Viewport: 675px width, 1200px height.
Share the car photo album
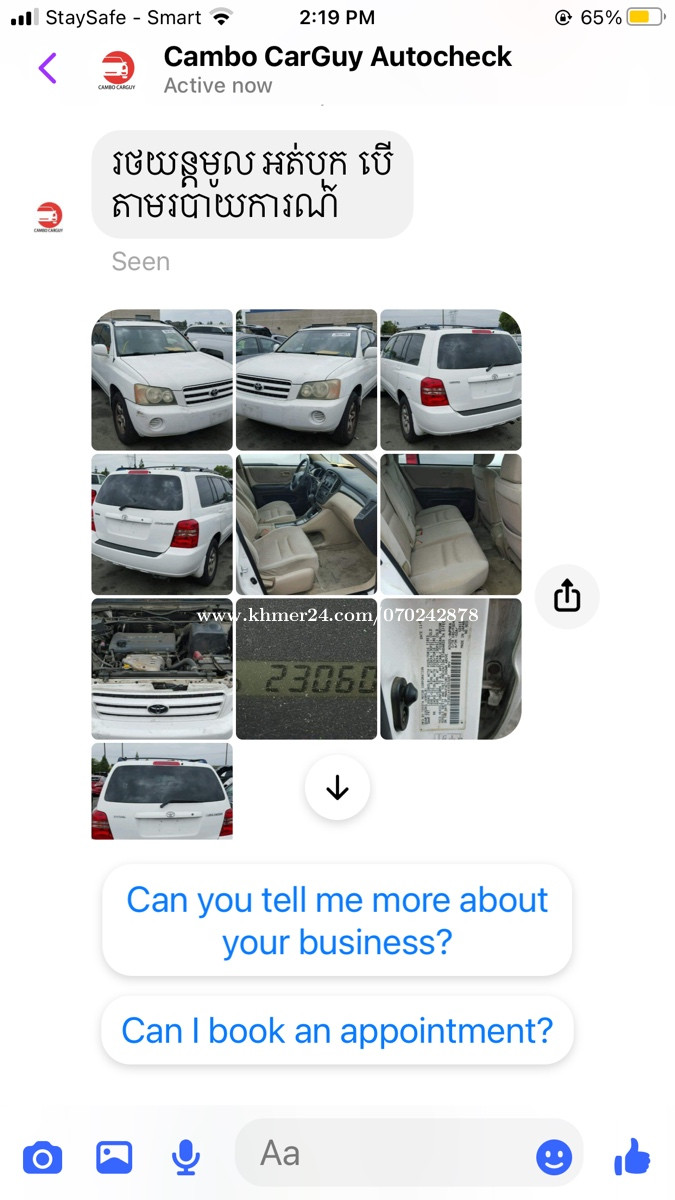click(x=567, y=597)
